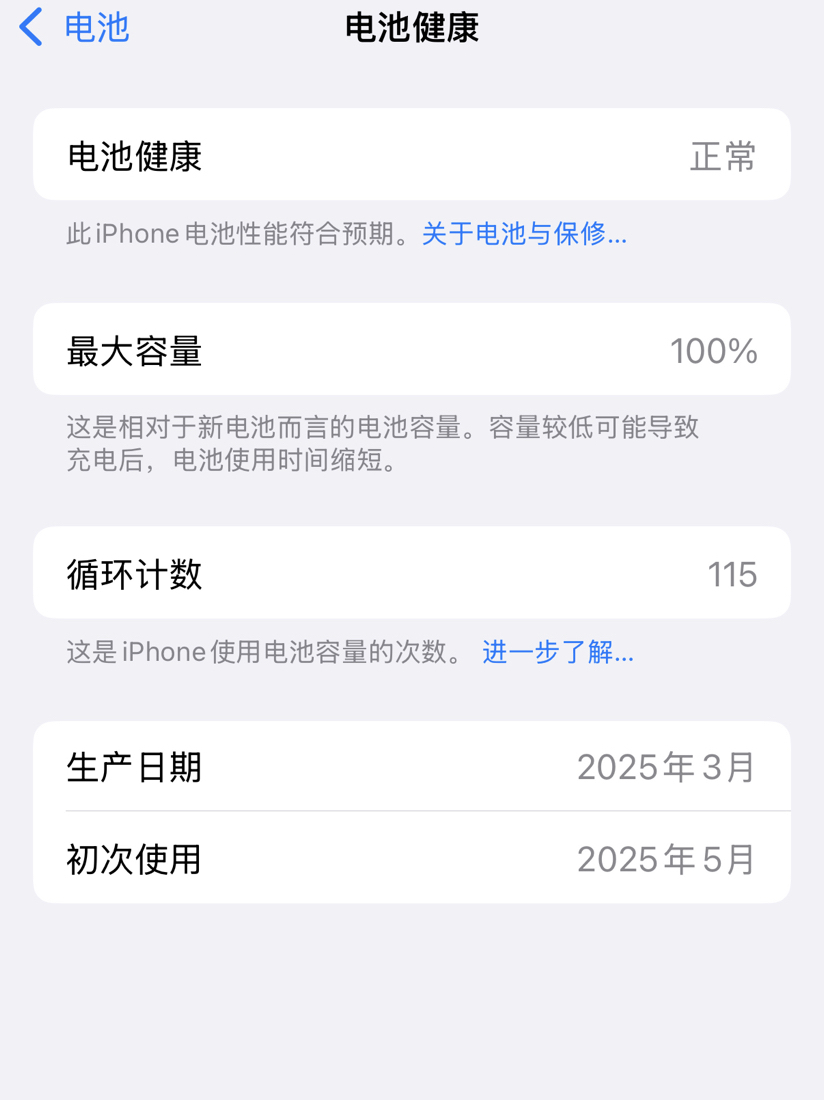Go back to the 电池 settings page

click(75, 28)
